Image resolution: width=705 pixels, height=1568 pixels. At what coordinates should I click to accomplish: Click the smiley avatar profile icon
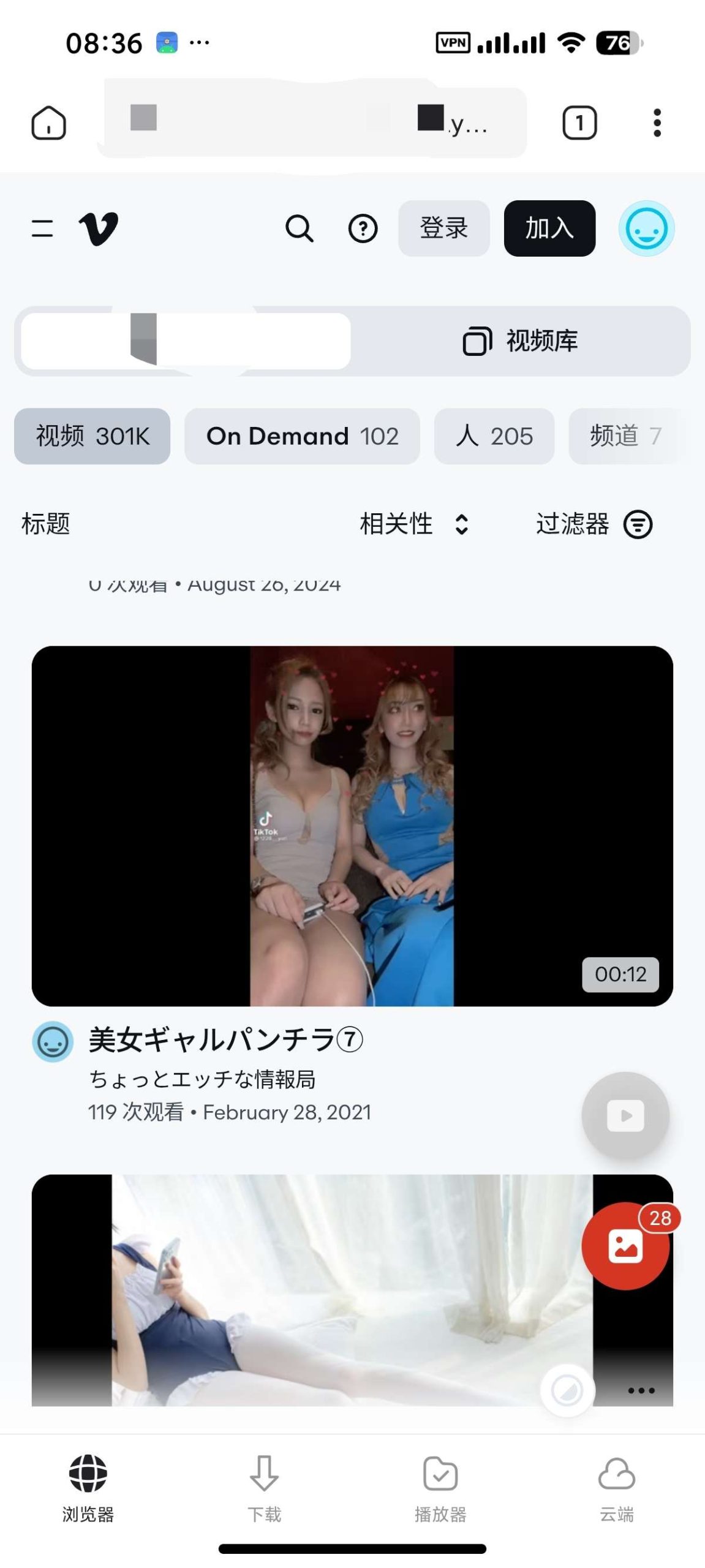pos(647,228)
